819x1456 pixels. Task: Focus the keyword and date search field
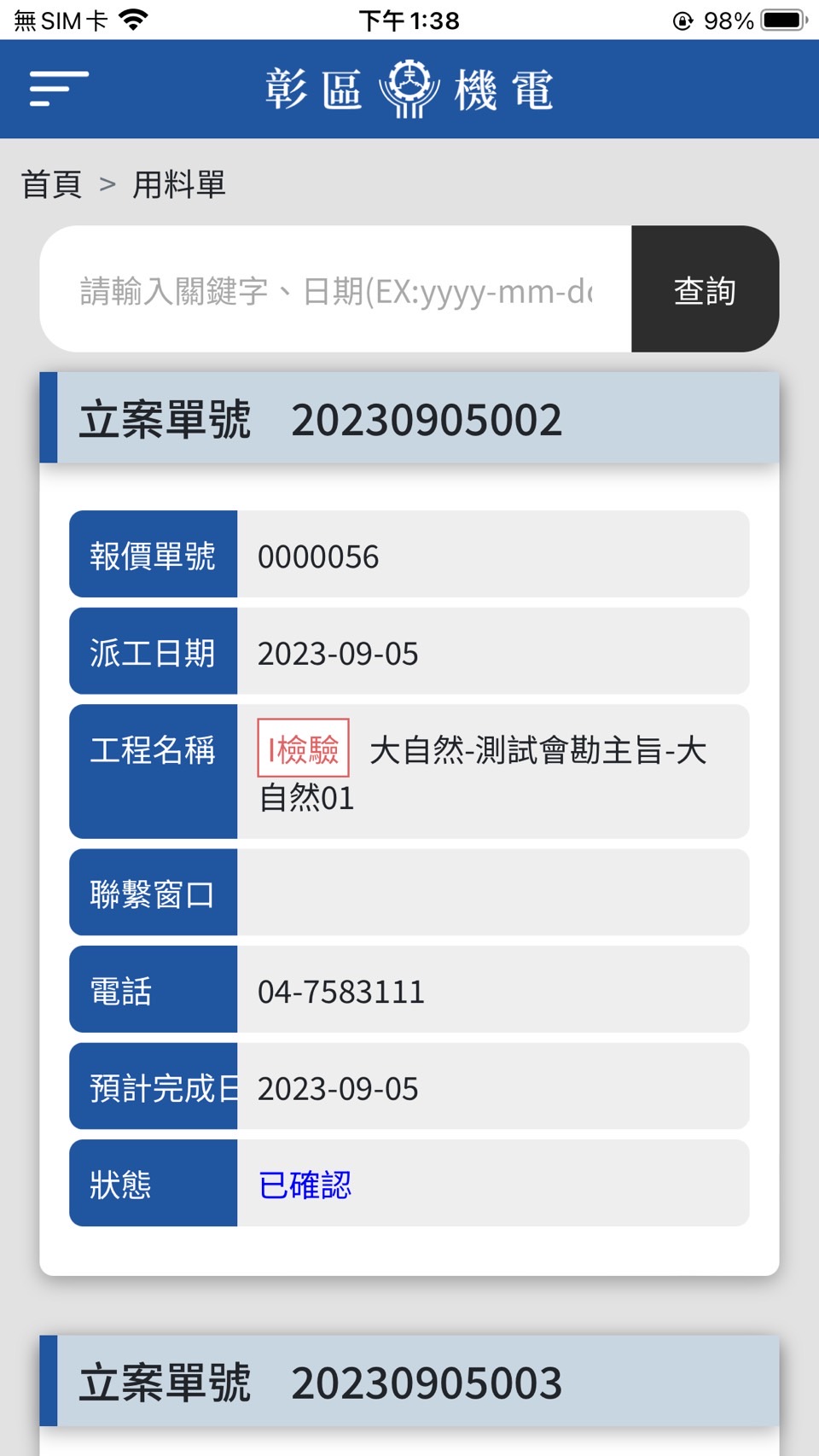click(336, 290)
